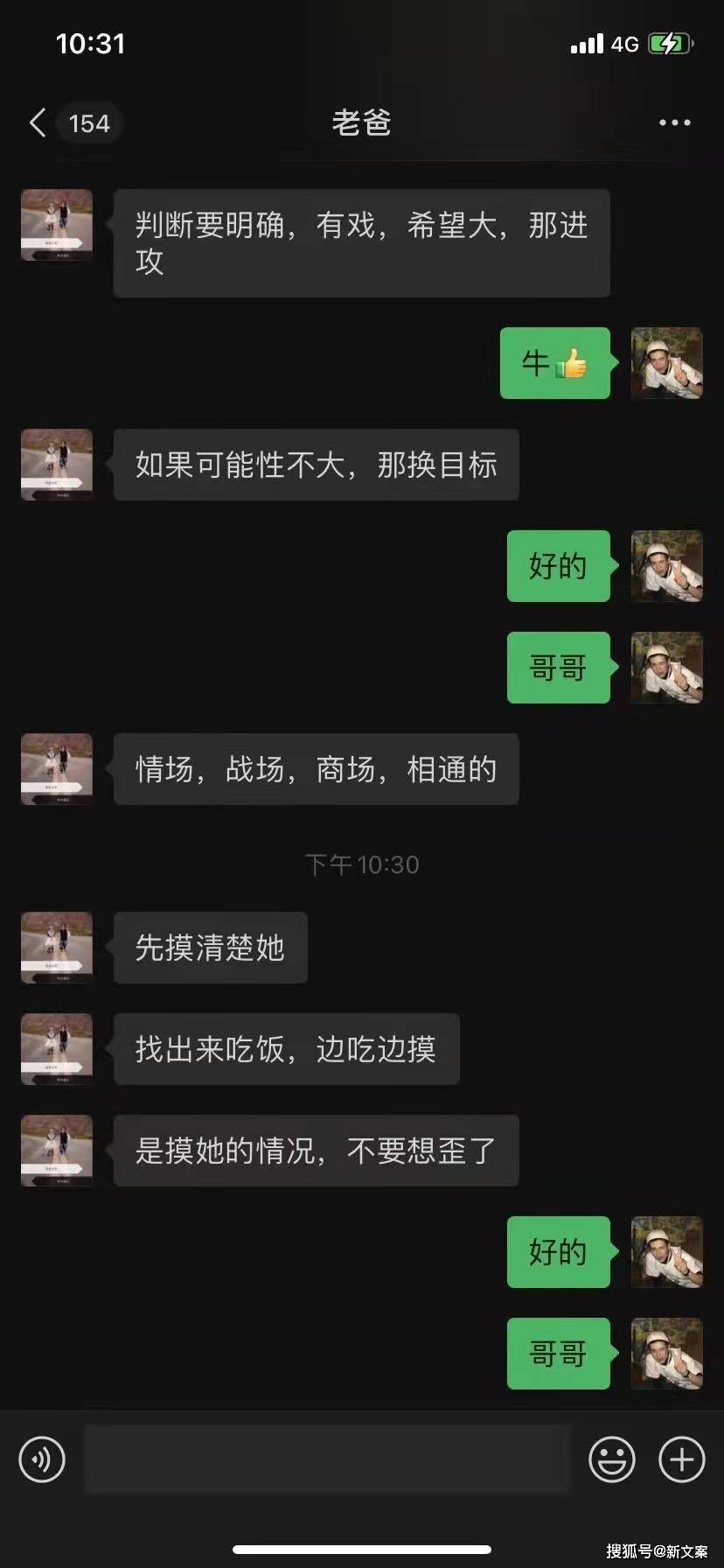724x1568 pixels.
Task: Open the three-dot chat menu
Action: coord(674,123)
